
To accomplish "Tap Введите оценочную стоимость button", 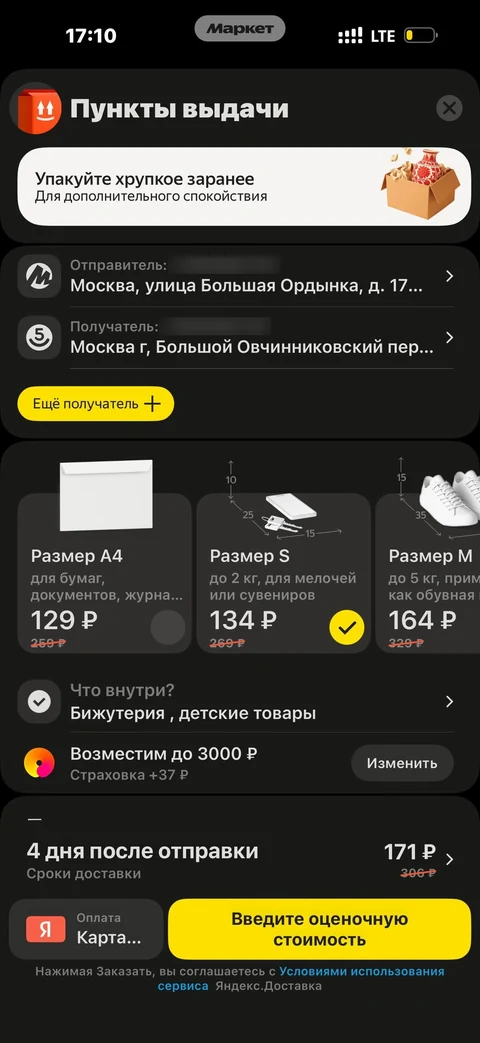I will point(319,929).
